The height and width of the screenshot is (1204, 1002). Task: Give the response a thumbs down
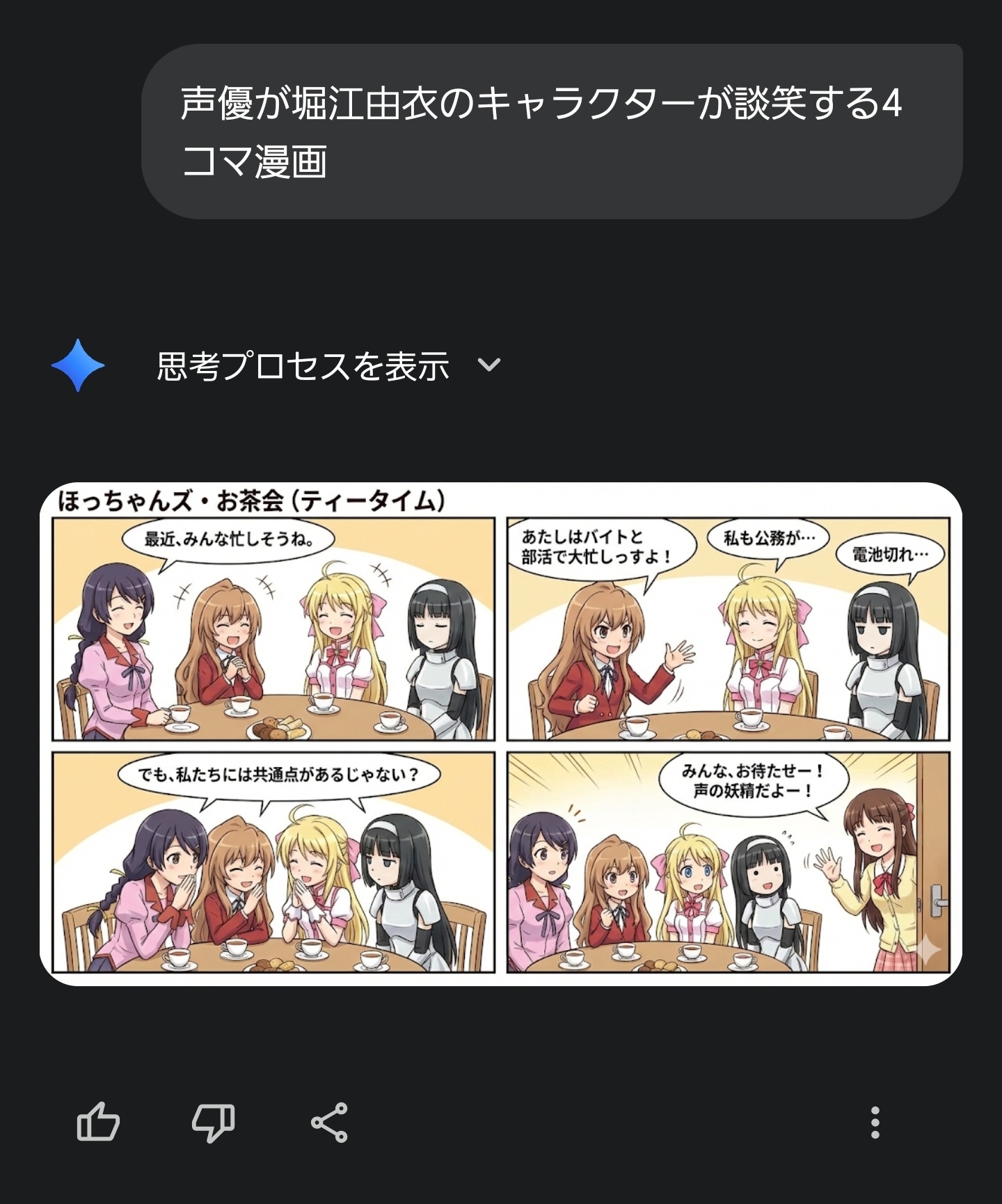pyautogui.click(x=213, y=1122)
